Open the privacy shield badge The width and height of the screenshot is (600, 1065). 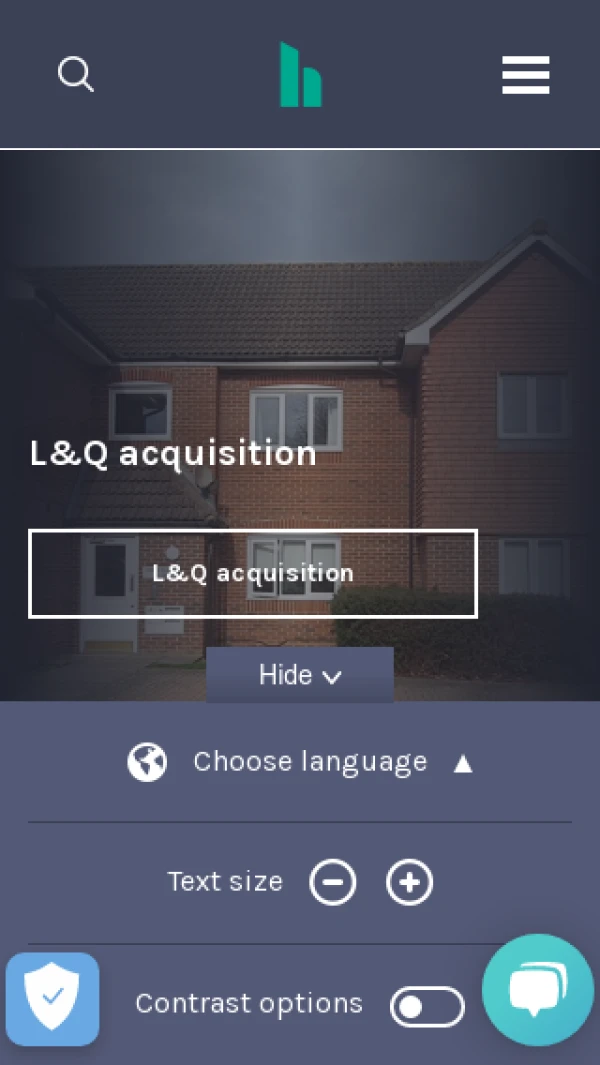52,998
